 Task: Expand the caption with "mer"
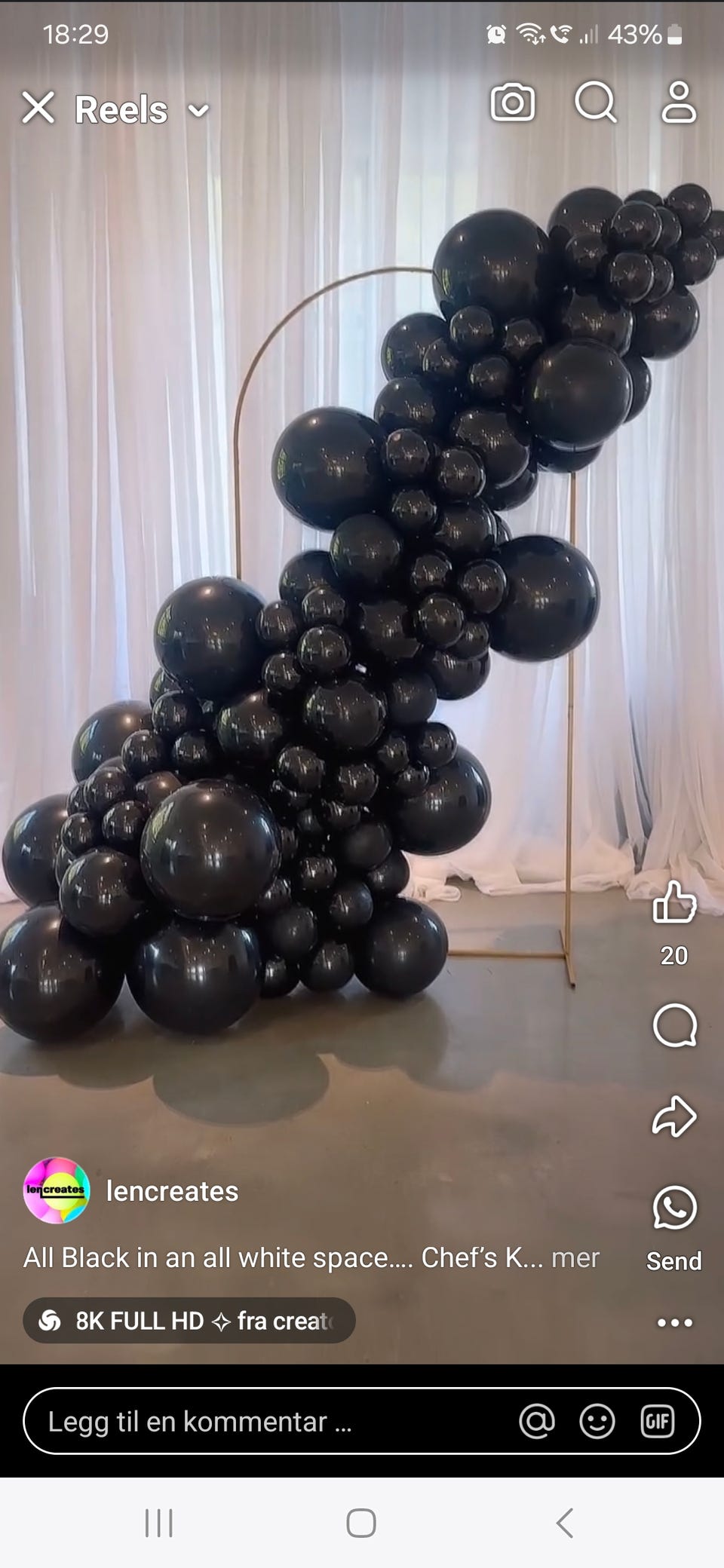click(575, 1257)
